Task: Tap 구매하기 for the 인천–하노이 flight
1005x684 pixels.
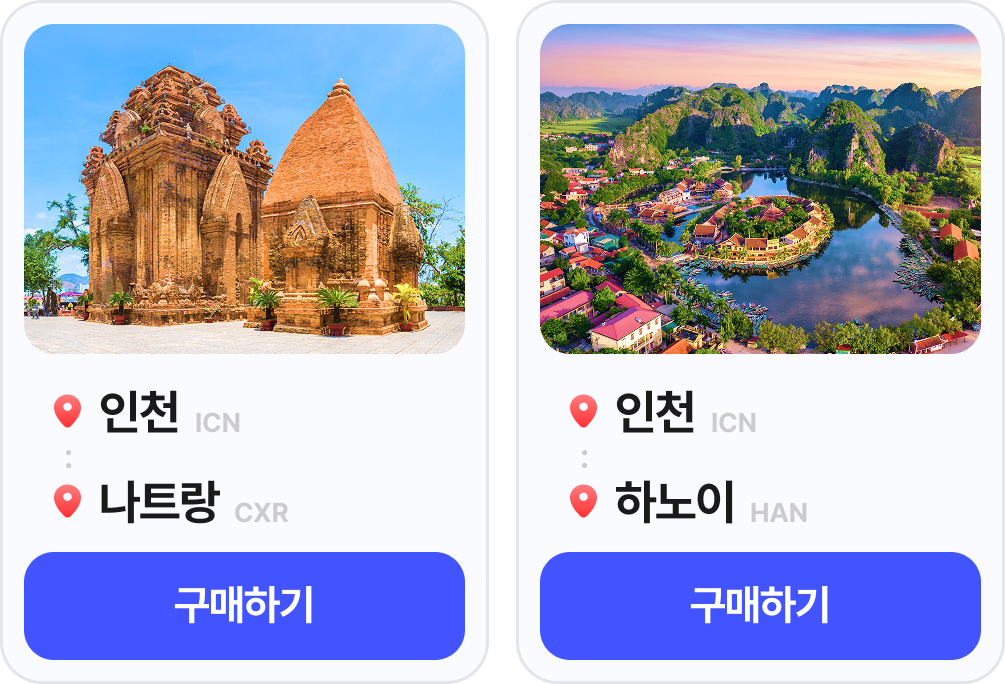Action: point(760,605)
